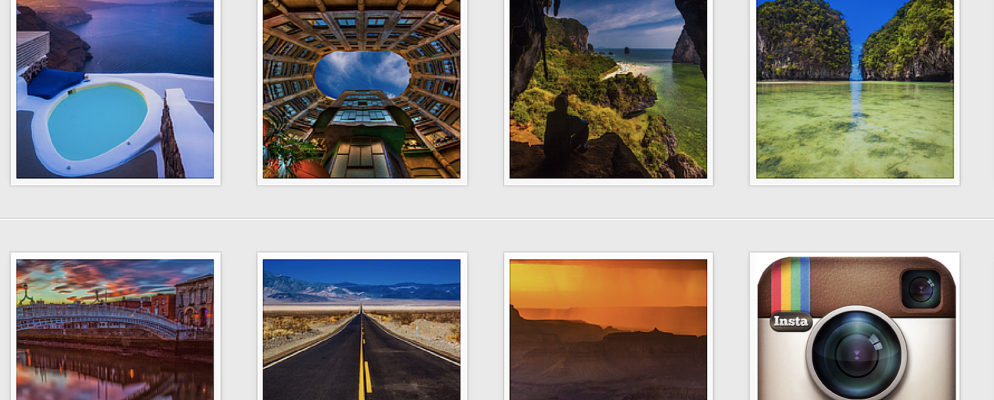View the sunset bridge reflection photo
994x400 pixels.
[x=115, y=329]
